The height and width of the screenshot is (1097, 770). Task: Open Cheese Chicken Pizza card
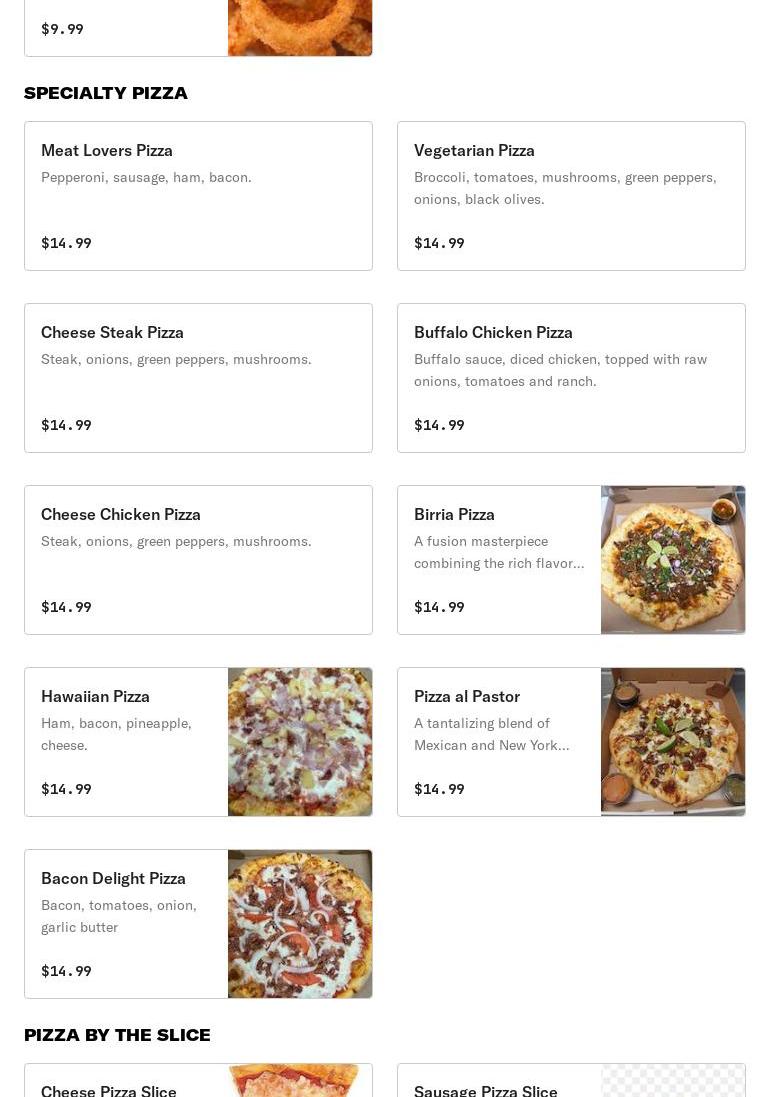(x=198, y=560)
